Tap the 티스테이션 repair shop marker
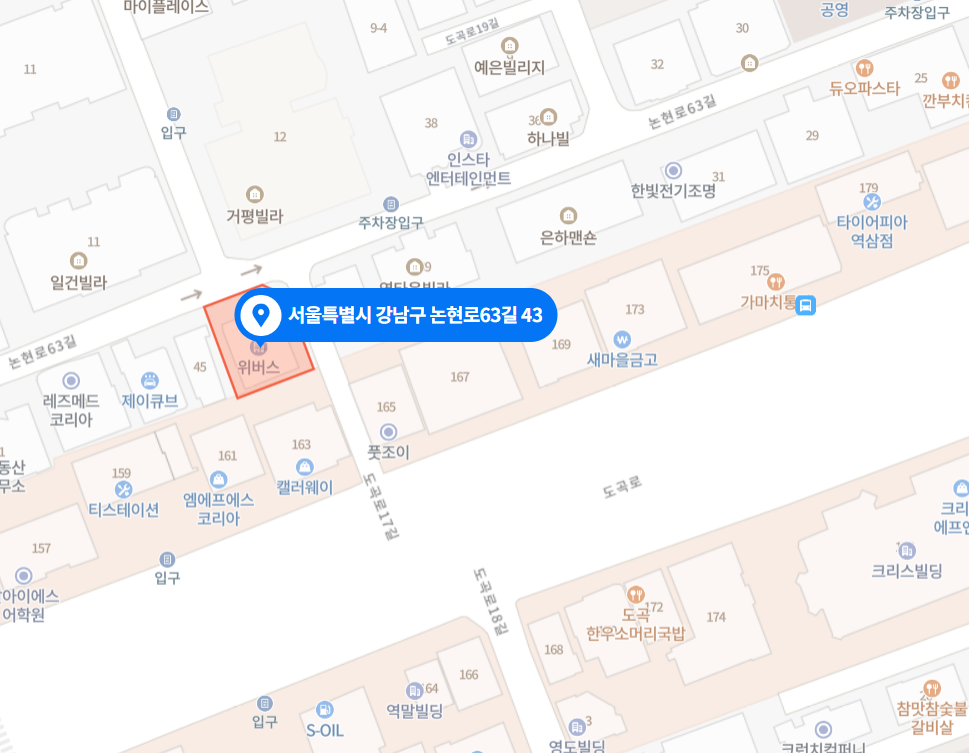 pyautogui.click(x=124, y=489)
